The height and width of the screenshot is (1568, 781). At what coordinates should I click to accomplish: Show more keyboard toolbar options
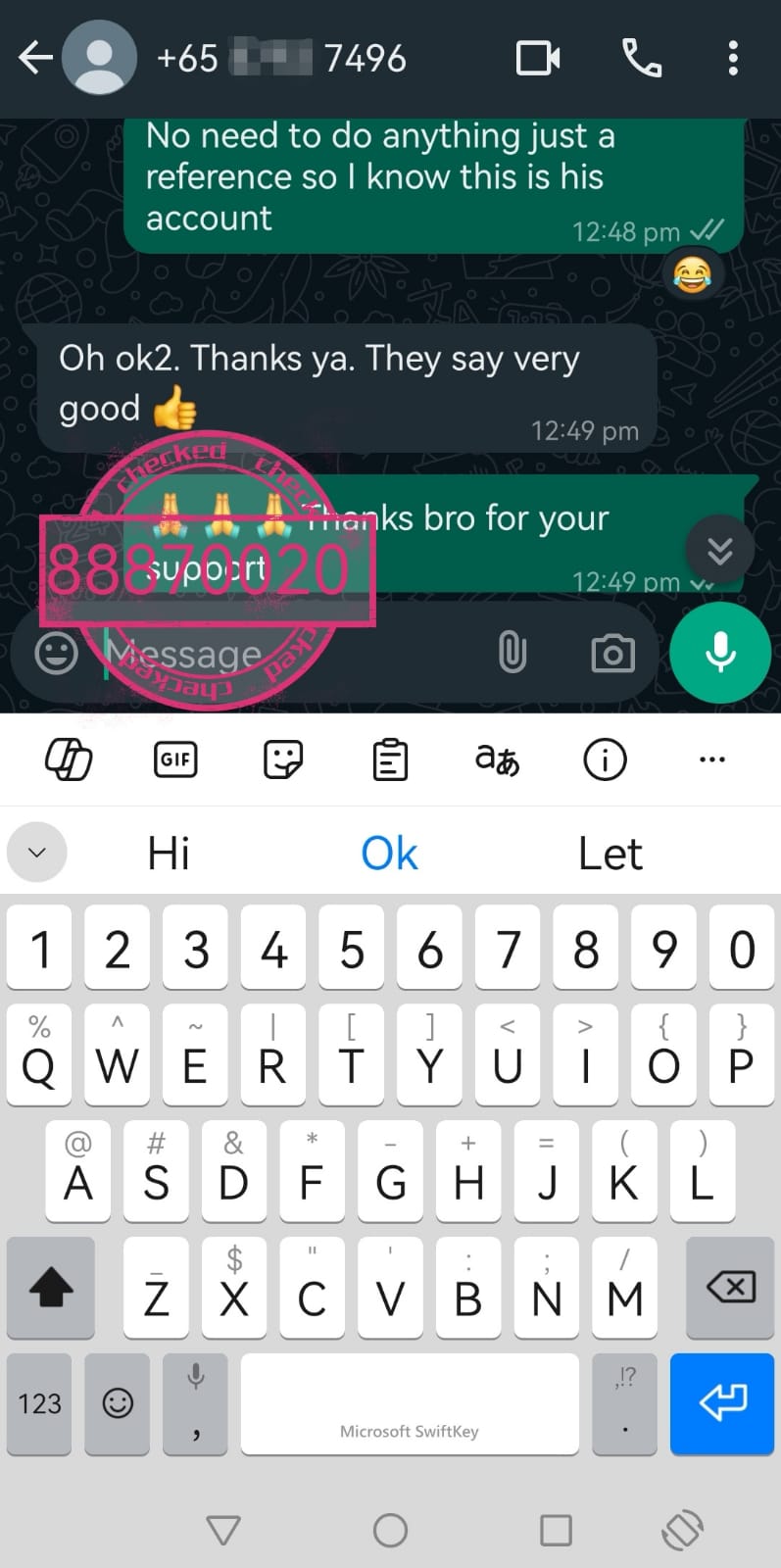(712, 759)
